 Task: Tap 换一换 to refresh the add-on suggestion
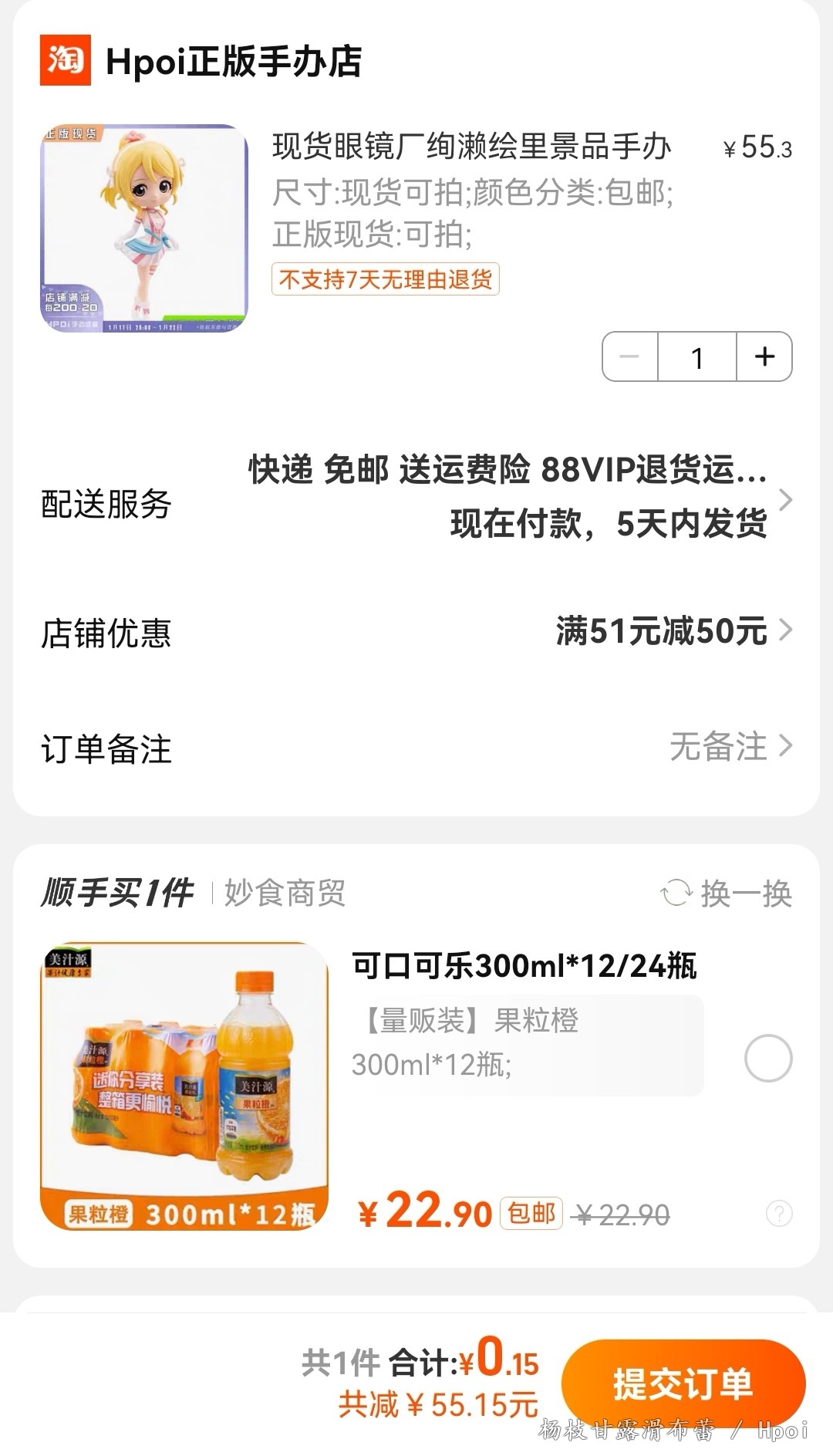coord(727,894)
